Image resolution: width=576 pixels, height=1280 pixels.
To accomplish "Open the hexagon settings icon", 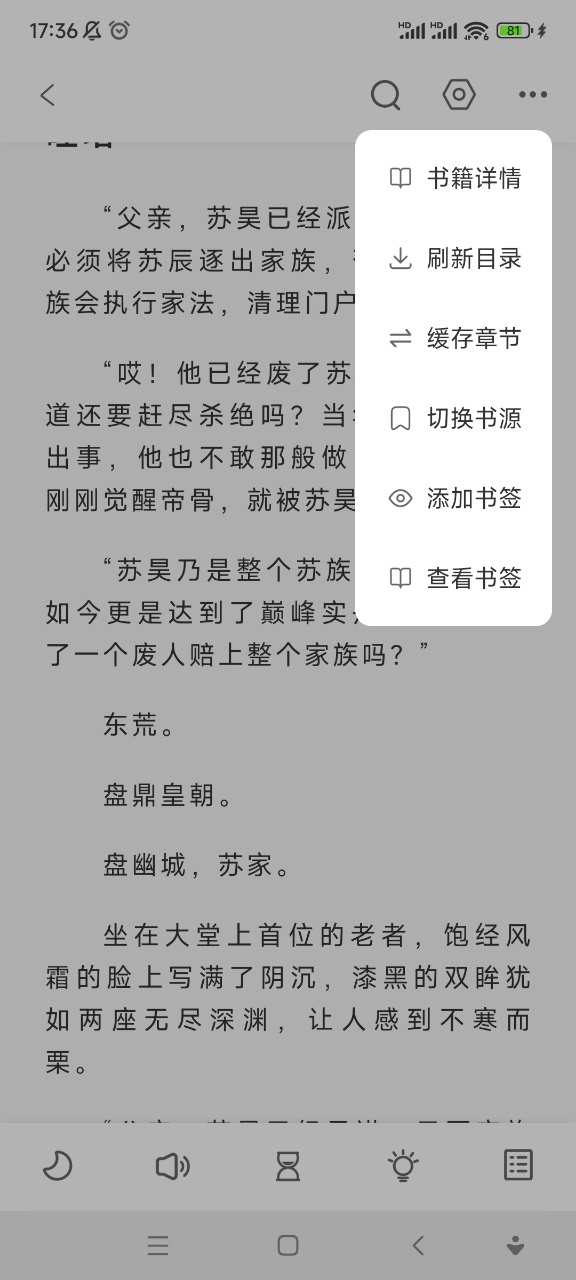I will 459,95.
